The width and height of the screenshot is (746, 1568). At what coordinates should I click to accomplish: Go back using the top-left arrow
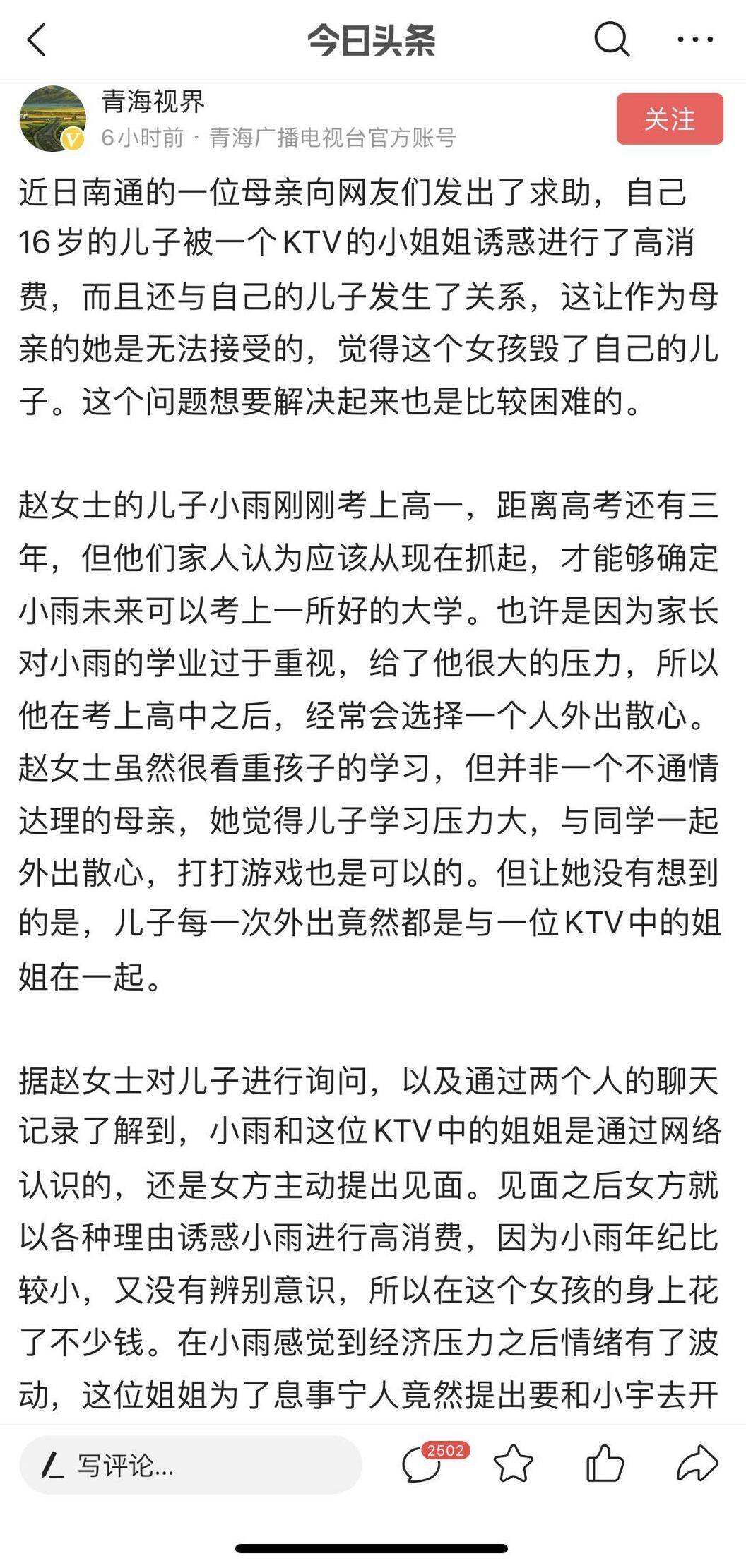point(36,39)
